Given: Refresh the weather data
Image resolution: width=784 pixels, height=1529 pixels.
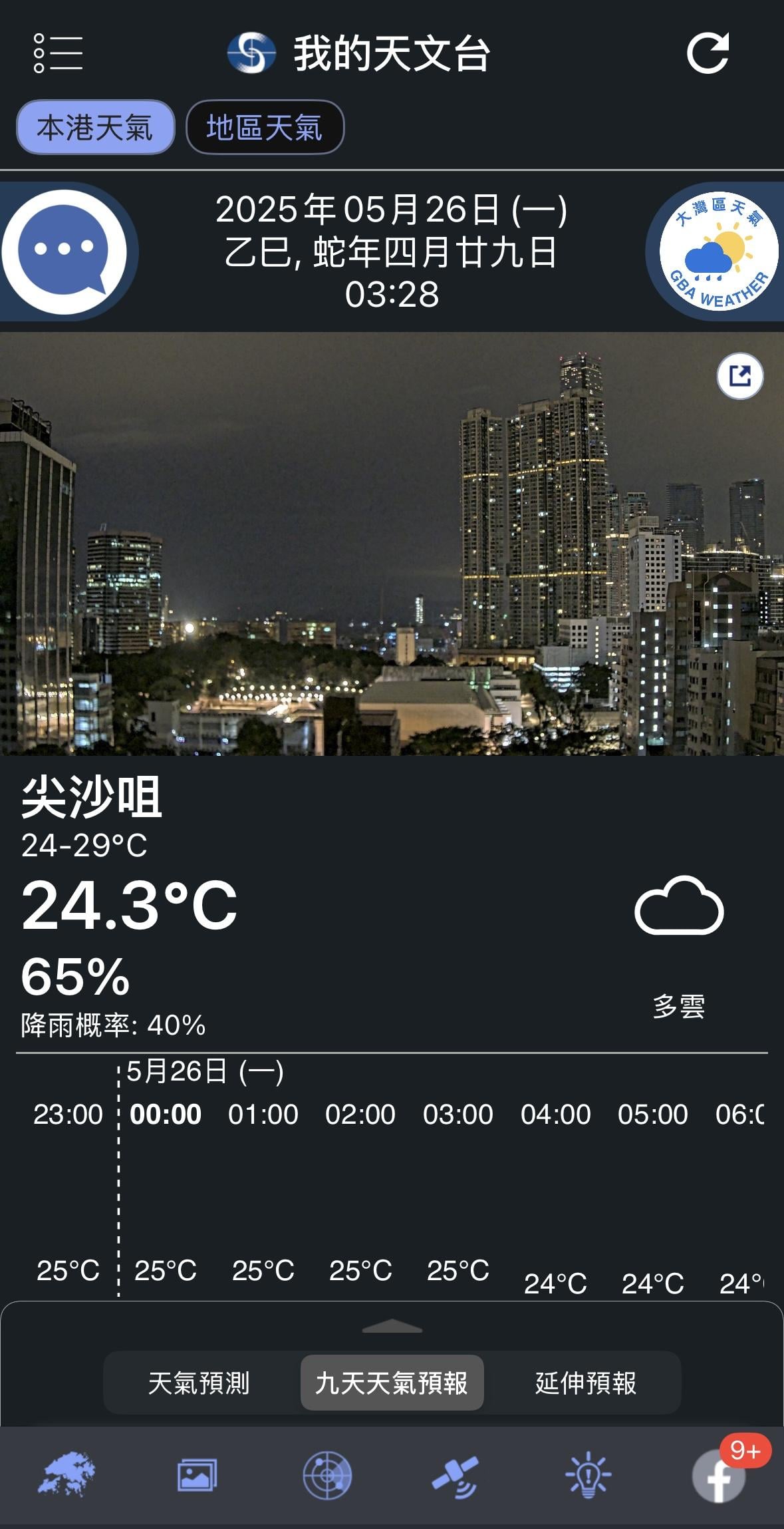Looking at the screenshot, I should (x=708, y=53).
